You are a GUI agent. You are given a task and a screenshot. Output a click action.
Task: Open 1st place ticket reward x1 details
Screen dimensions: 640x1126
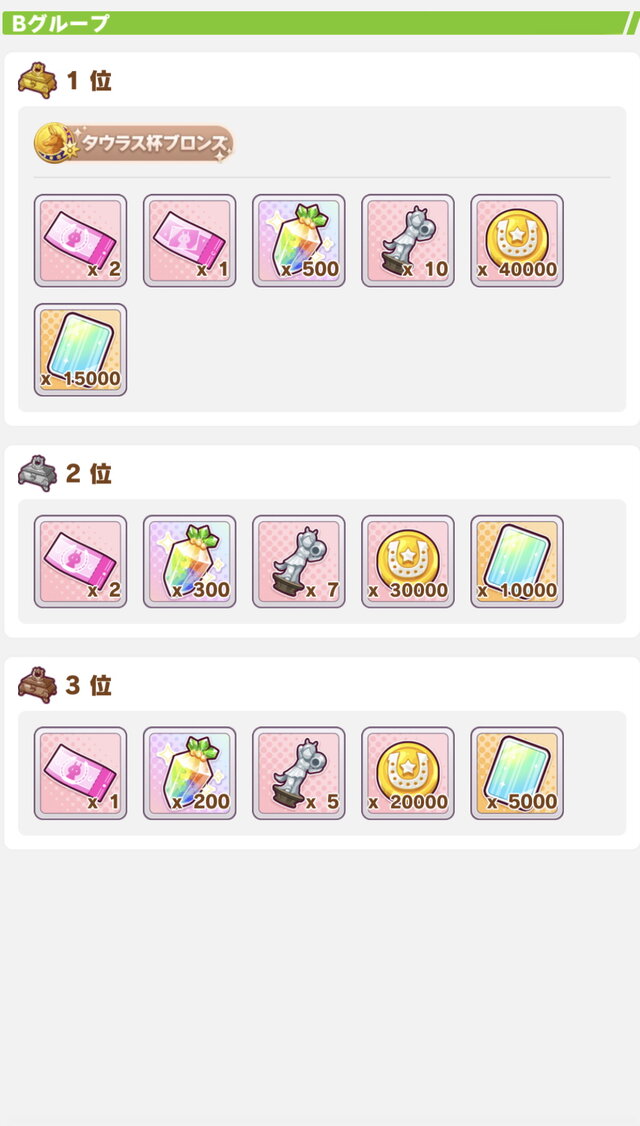tap(190, 241)
